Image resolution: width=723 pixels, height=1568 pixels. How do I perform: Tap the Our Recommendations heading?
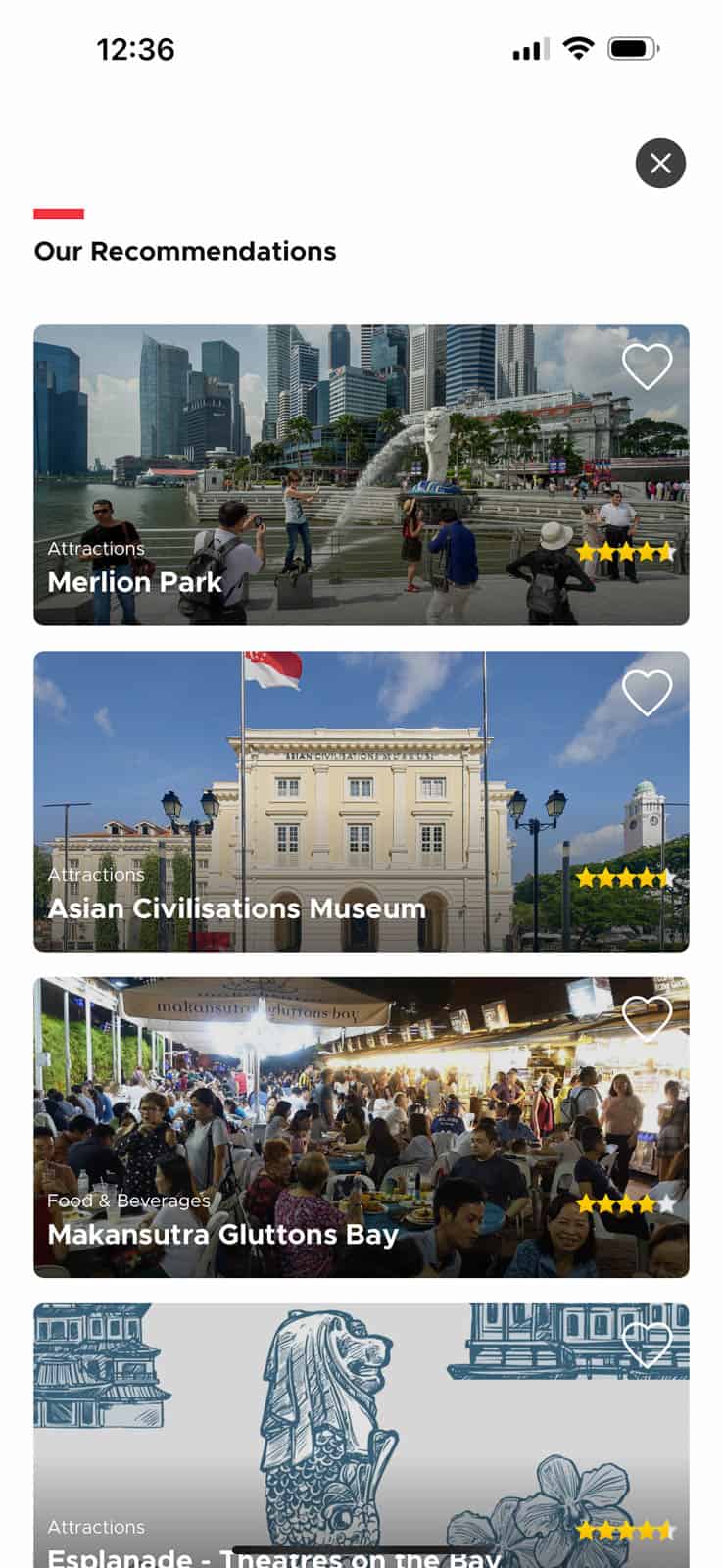tap(185, 252)
